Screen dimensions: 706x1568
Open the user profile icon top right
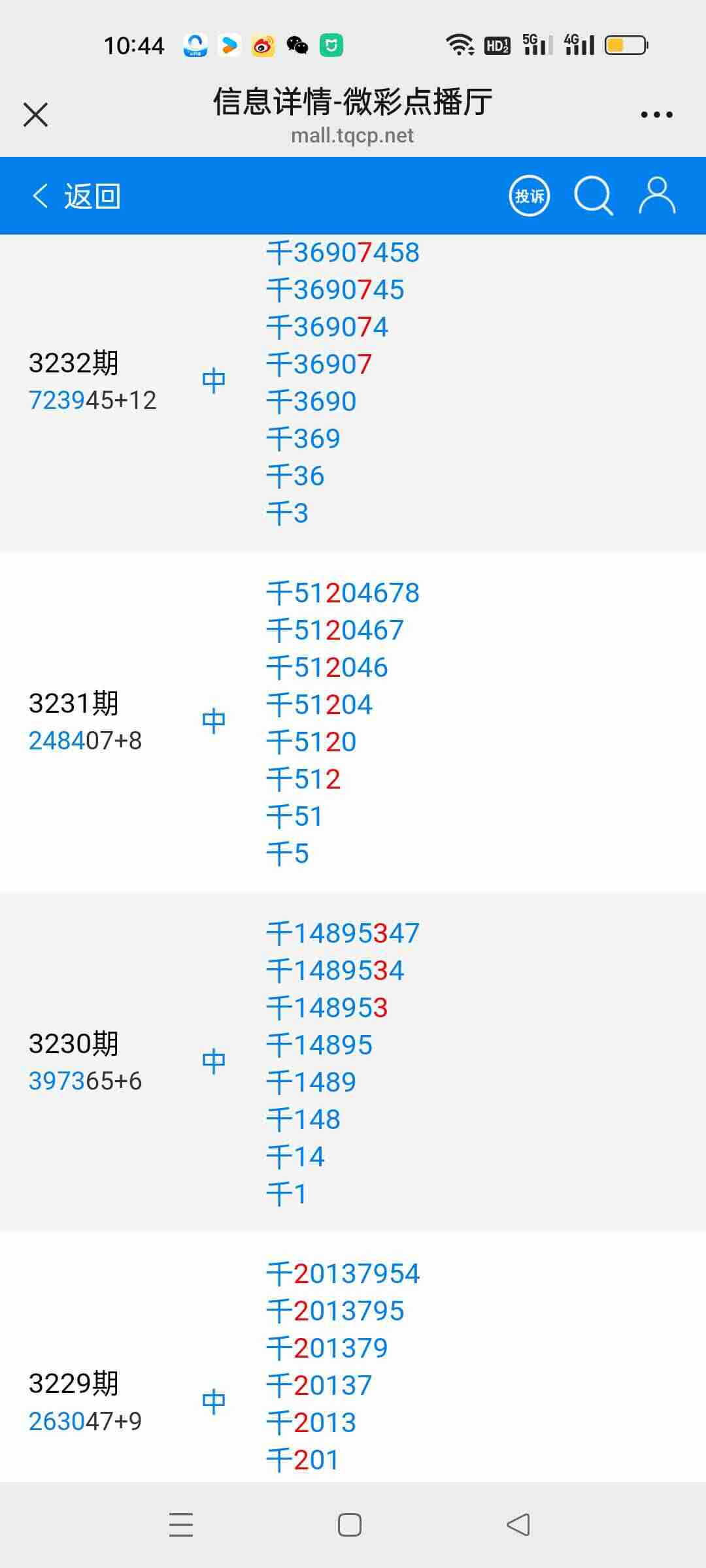point(658,195)
